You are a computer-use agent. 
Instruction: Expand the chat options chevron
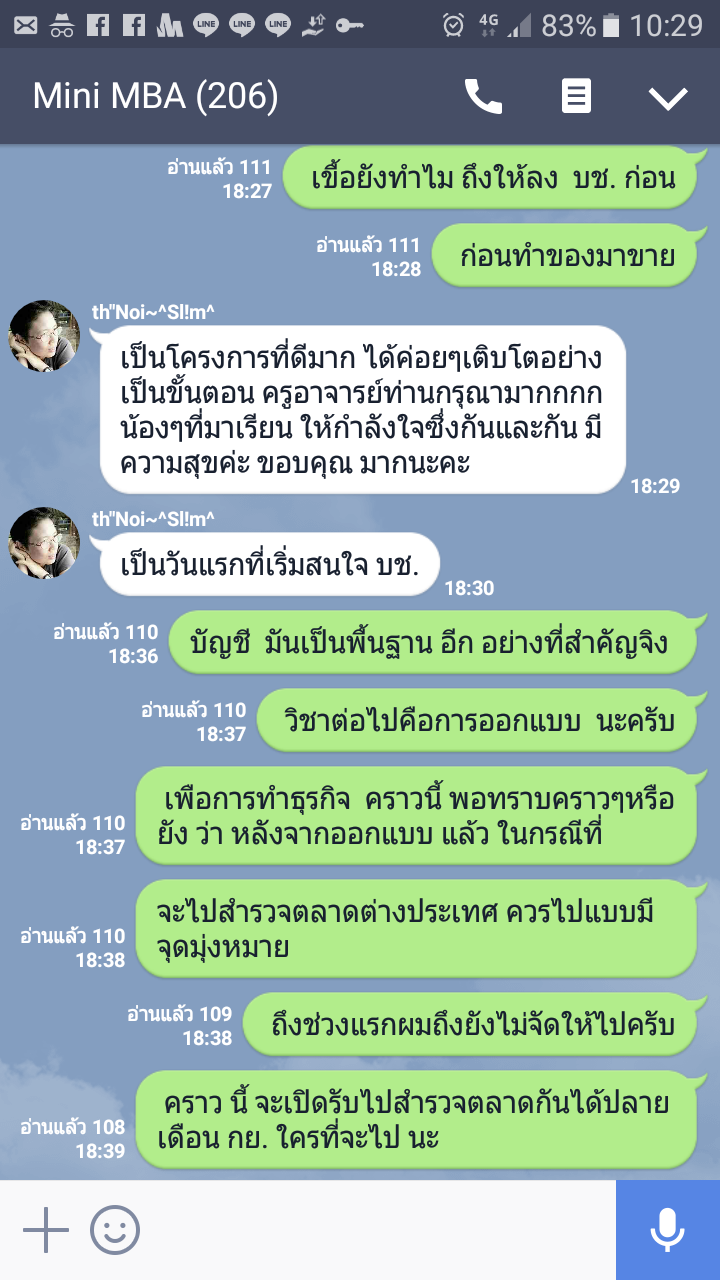point(667,97)
